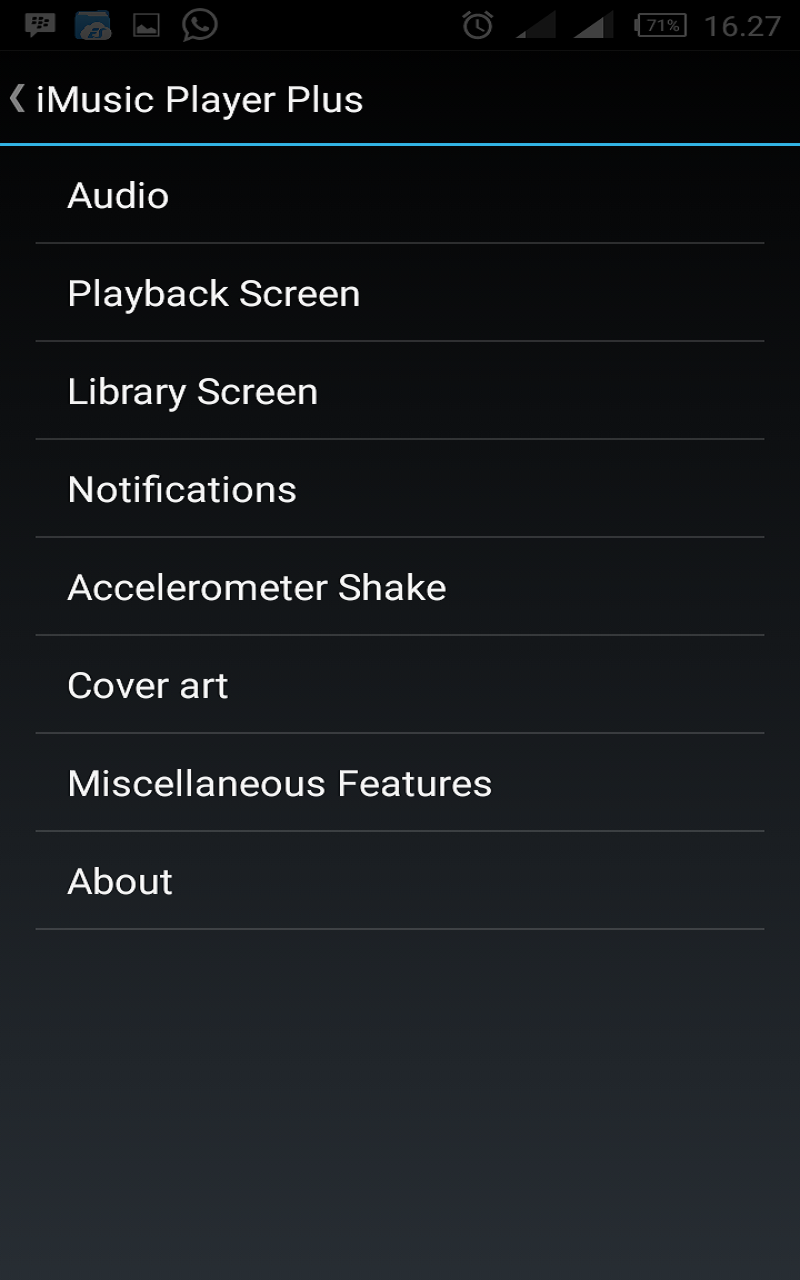The height and width of the screenshot is (1280, 800).
Task: Tap the back chevron beside iMusic Player Plus
Action: point(17,98)
